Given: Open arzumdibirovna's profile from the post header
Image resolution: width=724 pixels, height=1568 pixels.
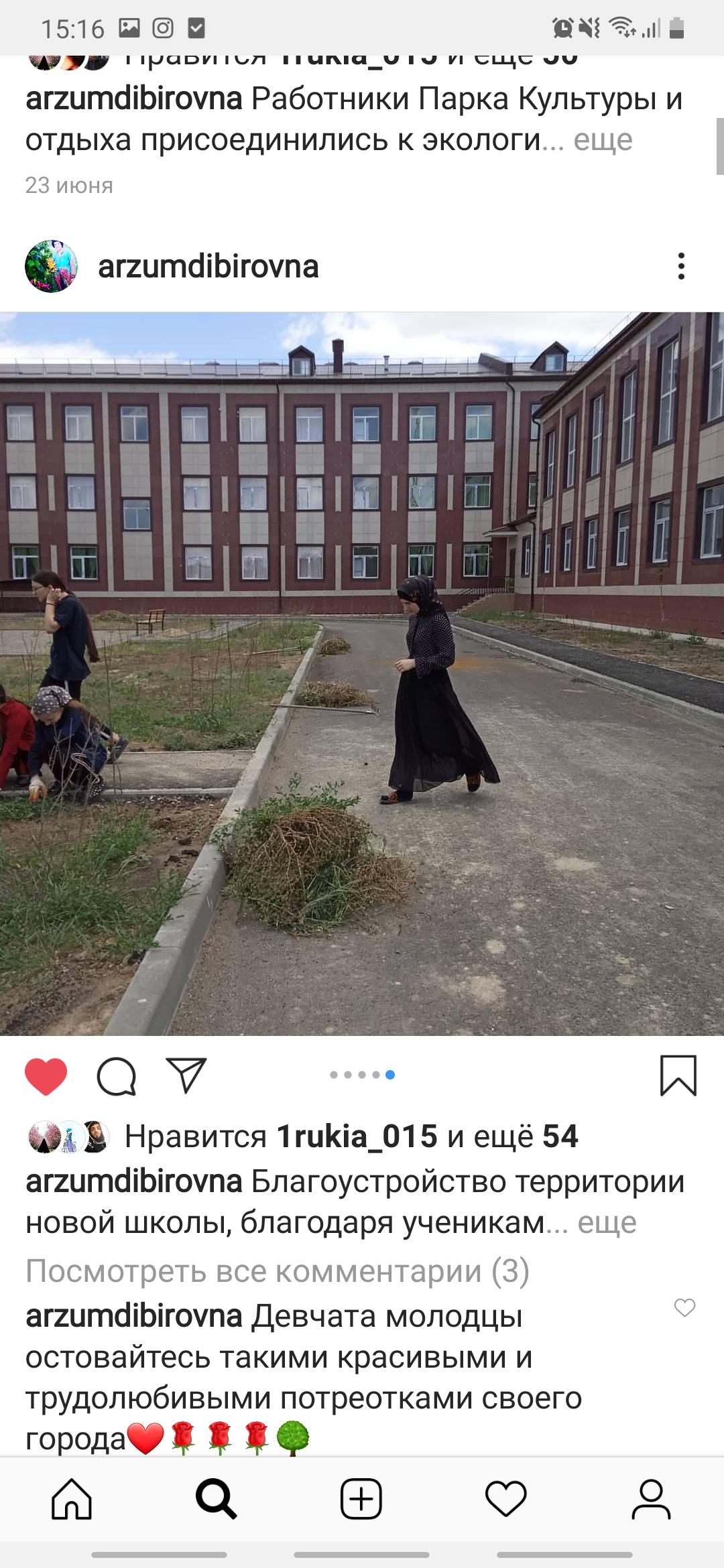Looking at the screenshot, I should pos(208,267).
